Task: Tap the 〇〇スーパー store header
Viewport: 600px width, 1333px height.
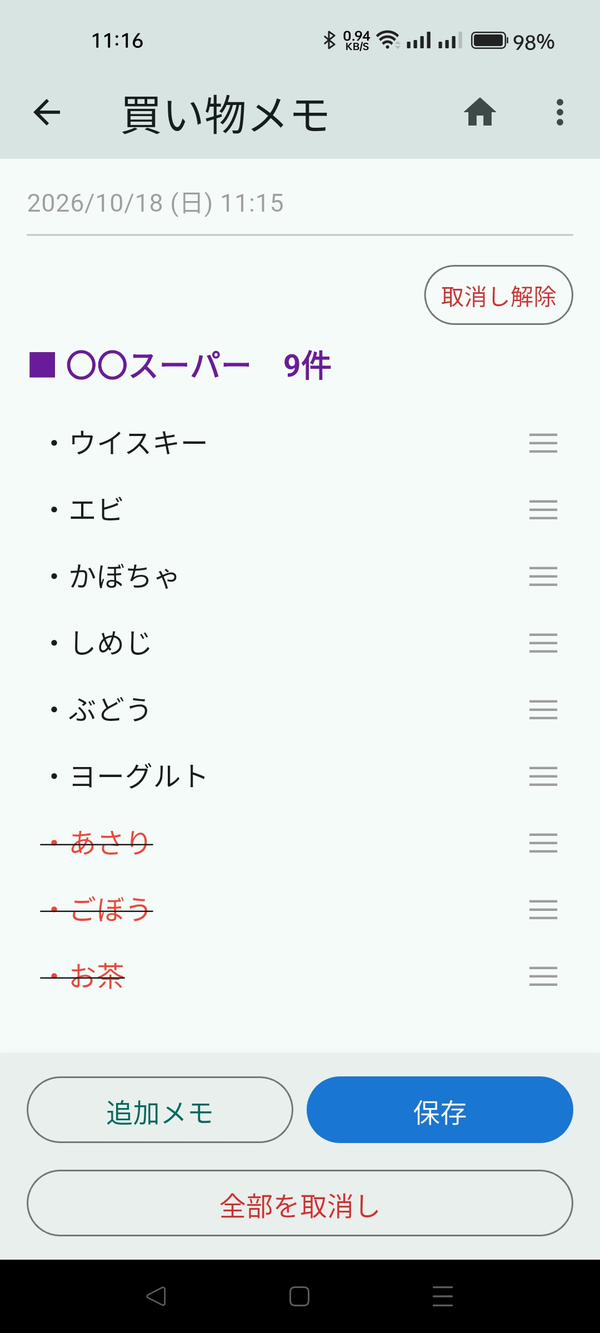Action: point(180,366)
